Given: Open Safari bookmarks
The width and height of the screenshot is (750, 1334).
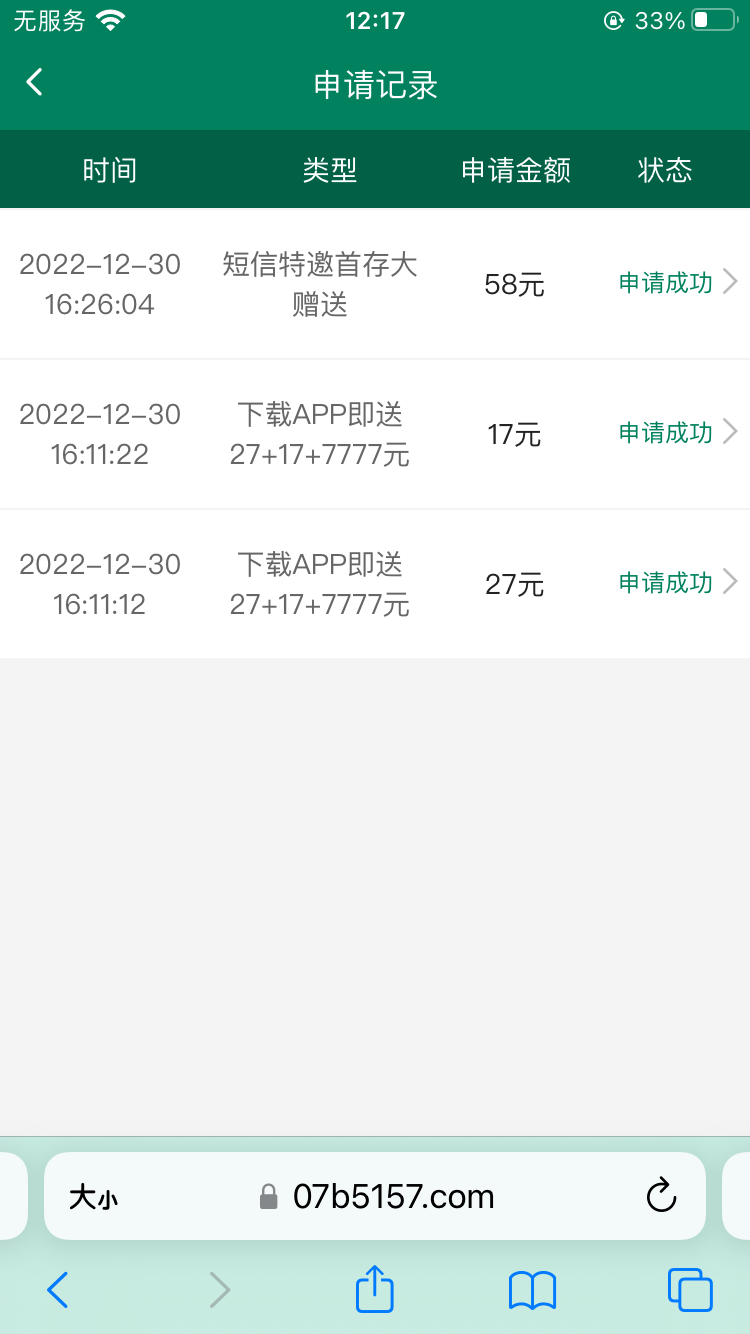Looking at the screenshot, I should coord(532,1290).
